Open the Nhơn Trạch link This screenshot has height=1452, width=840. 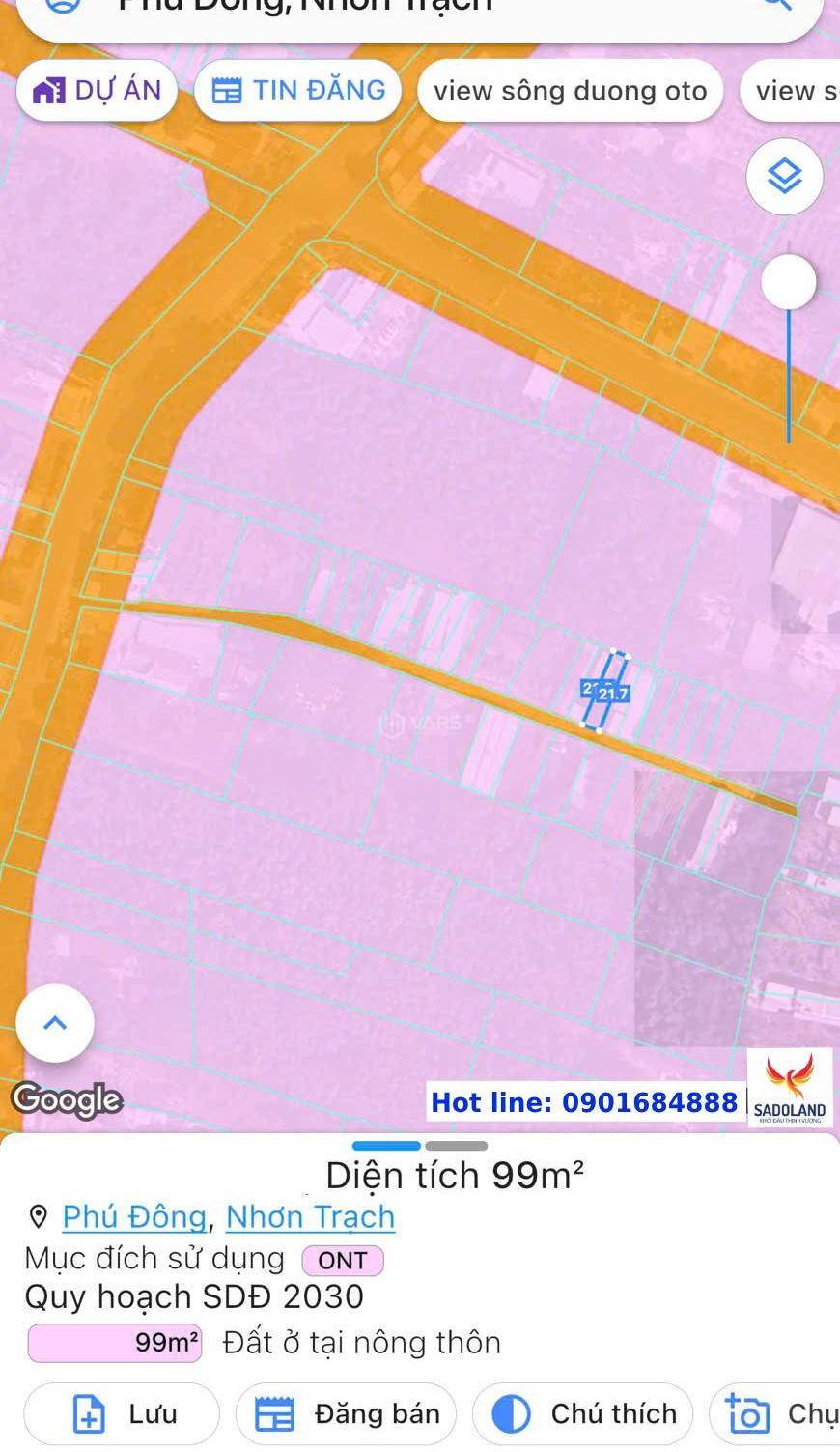(x=310, y=1217)
